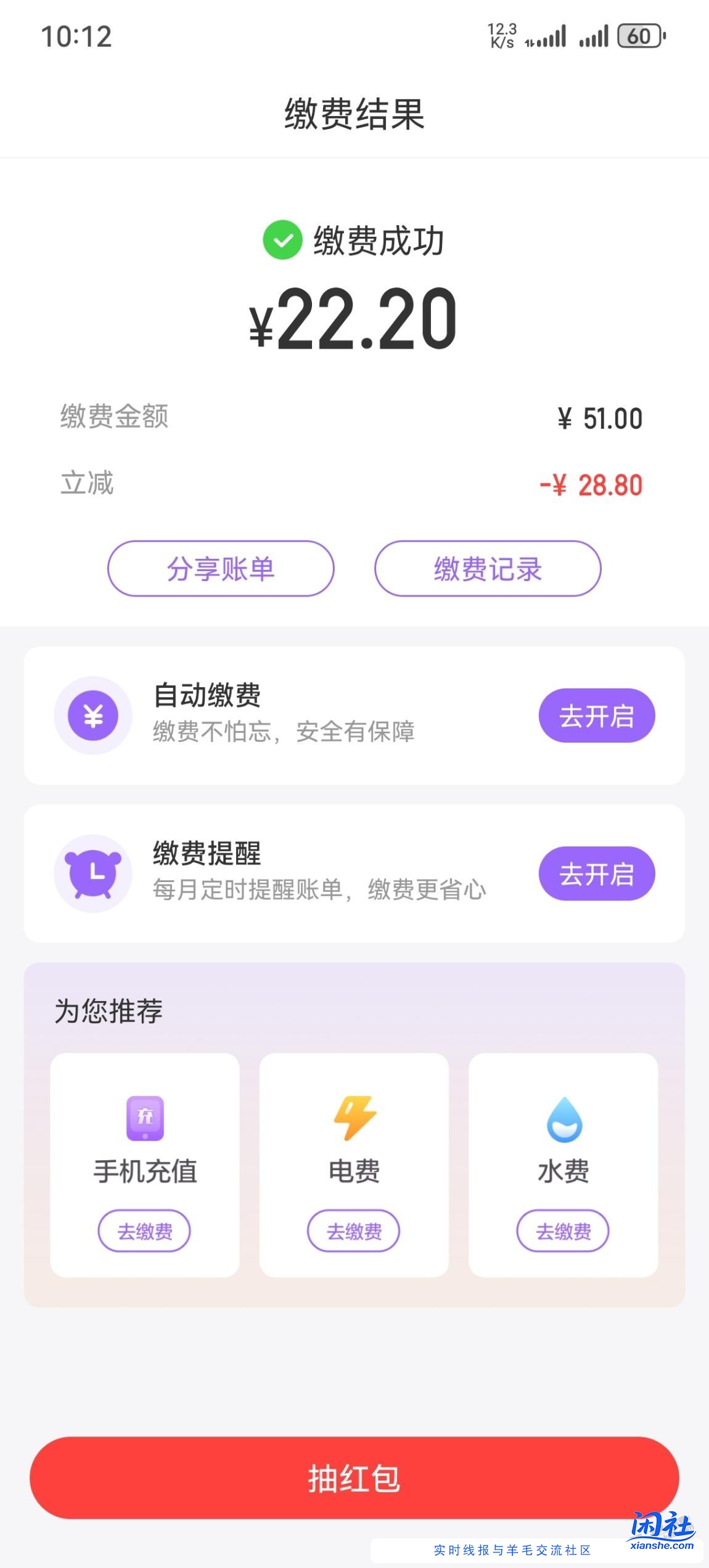Tap 去缴费 under 电费
Image resolution: width=709 pixels, height=1568 pixels.
point(354,1230)
